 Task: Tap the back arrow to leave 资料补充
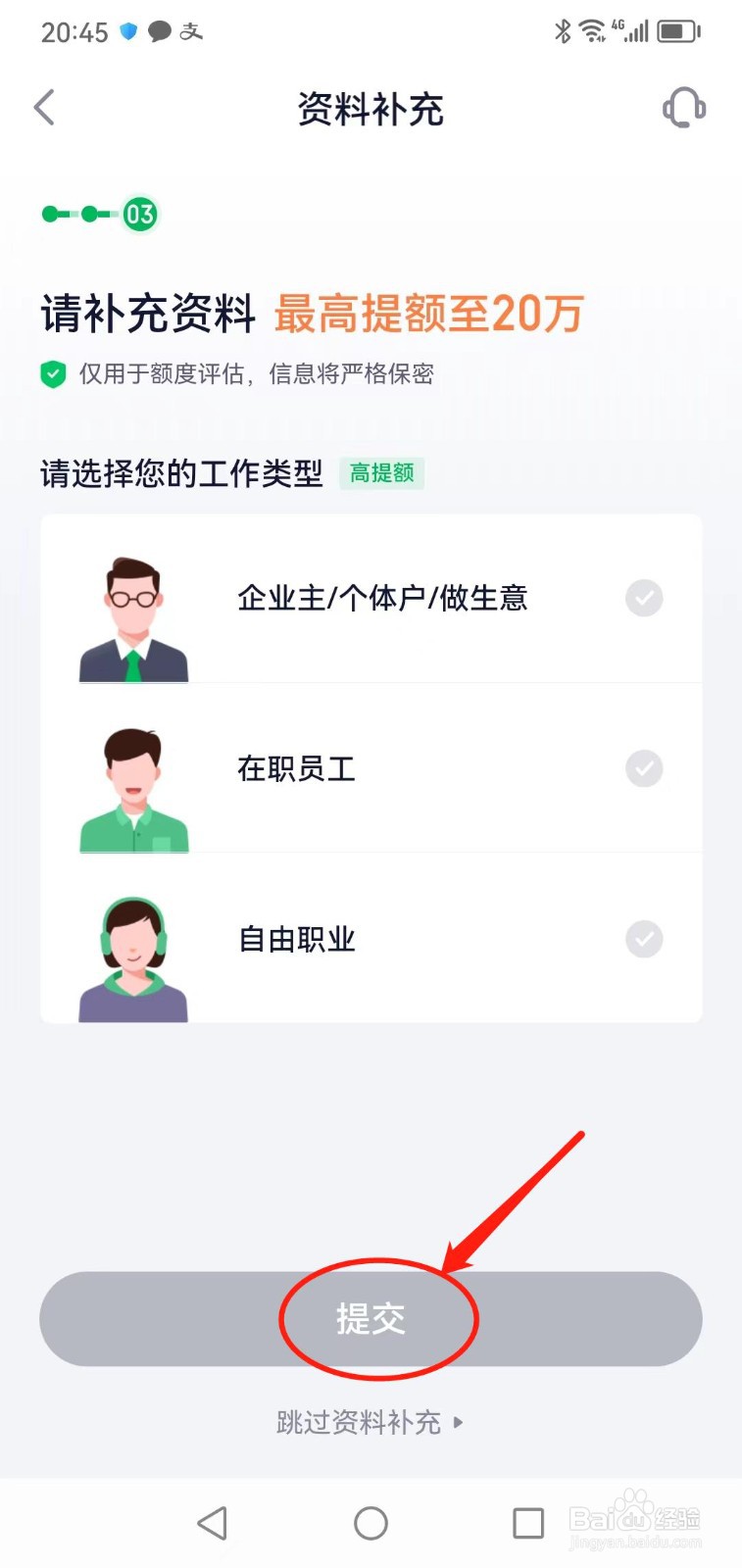(x=44, y=108)
